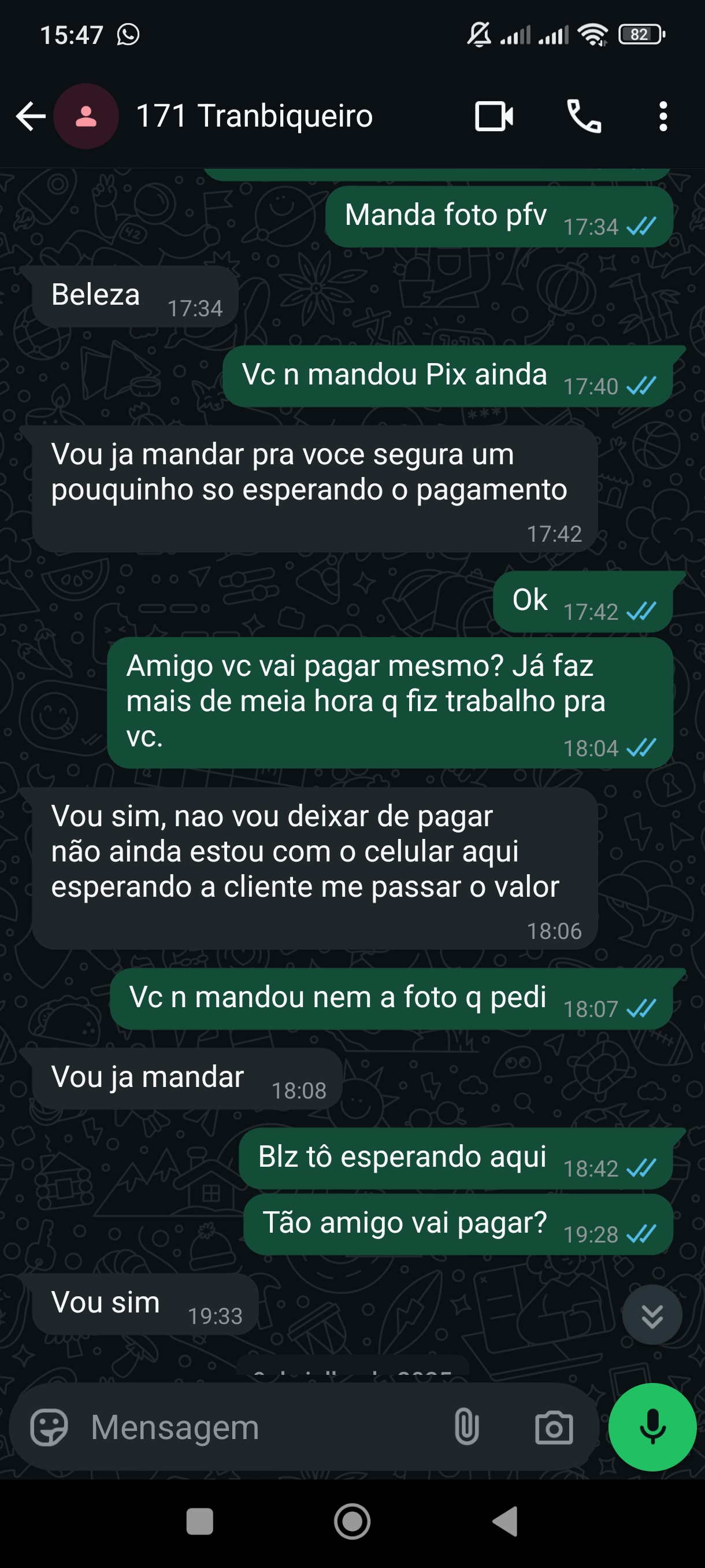705x1568 pixels.
Task: Open the three-dot overflow menu
Action: [662, 116]
